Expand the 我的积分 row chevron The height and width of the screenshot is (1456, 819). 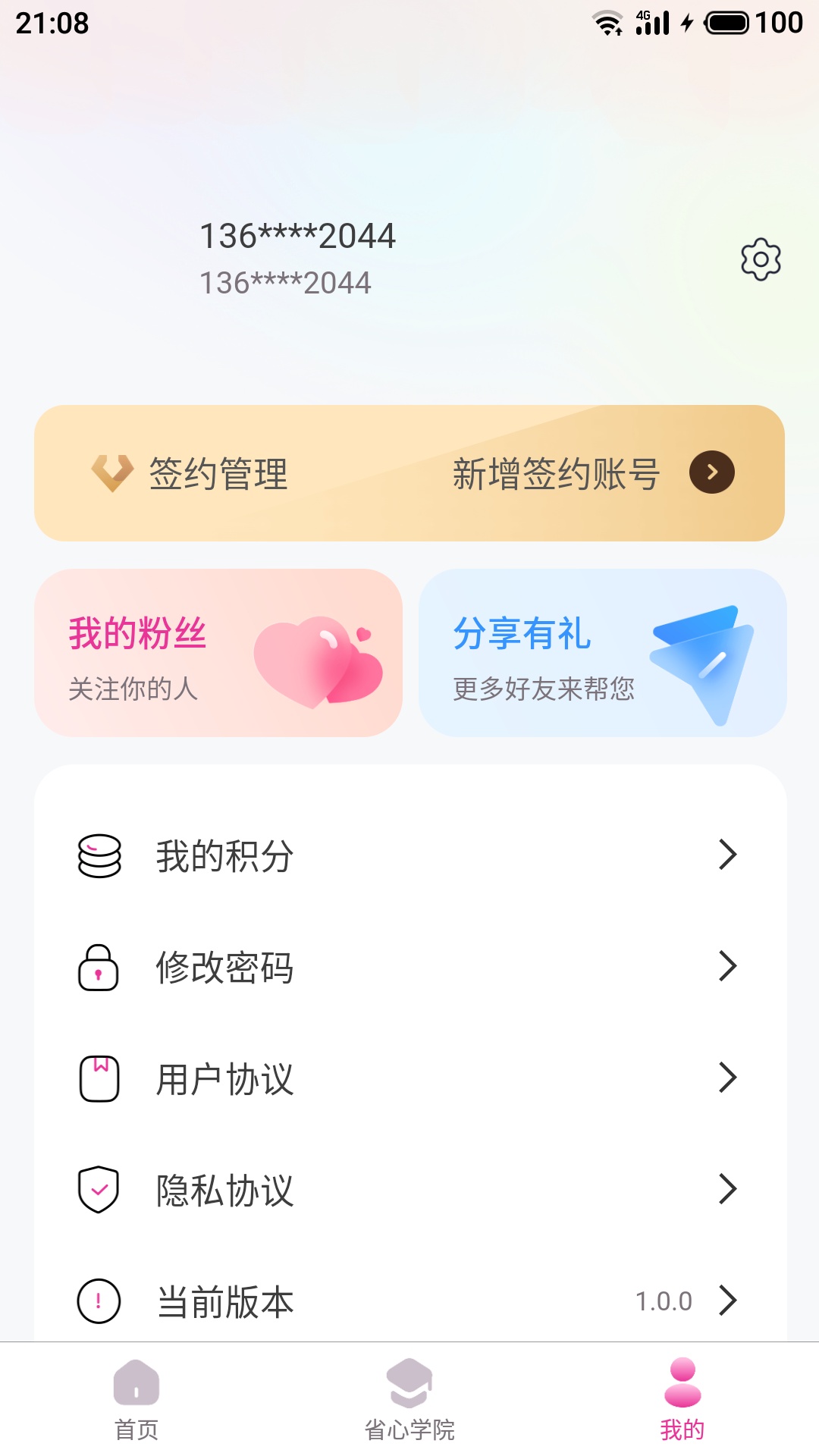(729, 855)
